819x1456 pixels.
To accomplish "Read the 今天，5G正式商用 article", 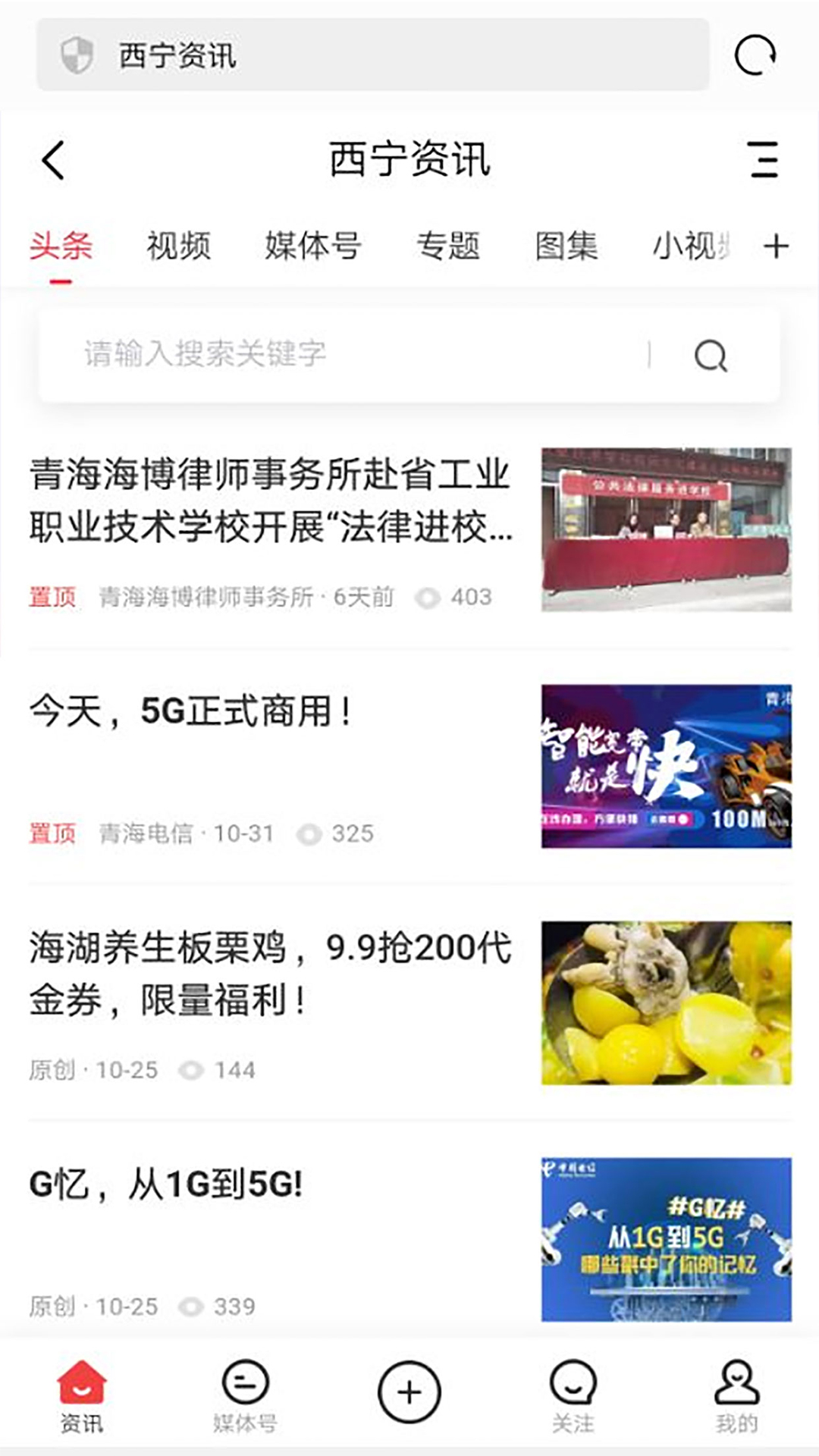I will pos(190,712).
